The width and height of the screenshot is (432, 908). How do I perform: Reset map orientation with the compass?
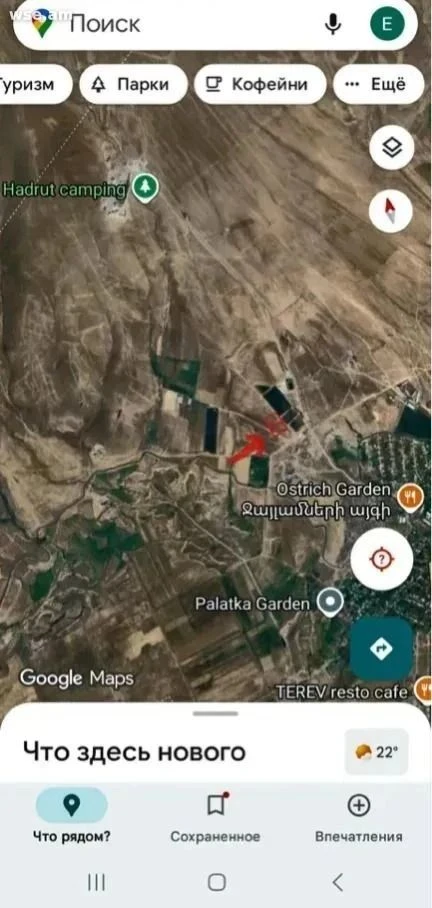(x=391, y=211)
